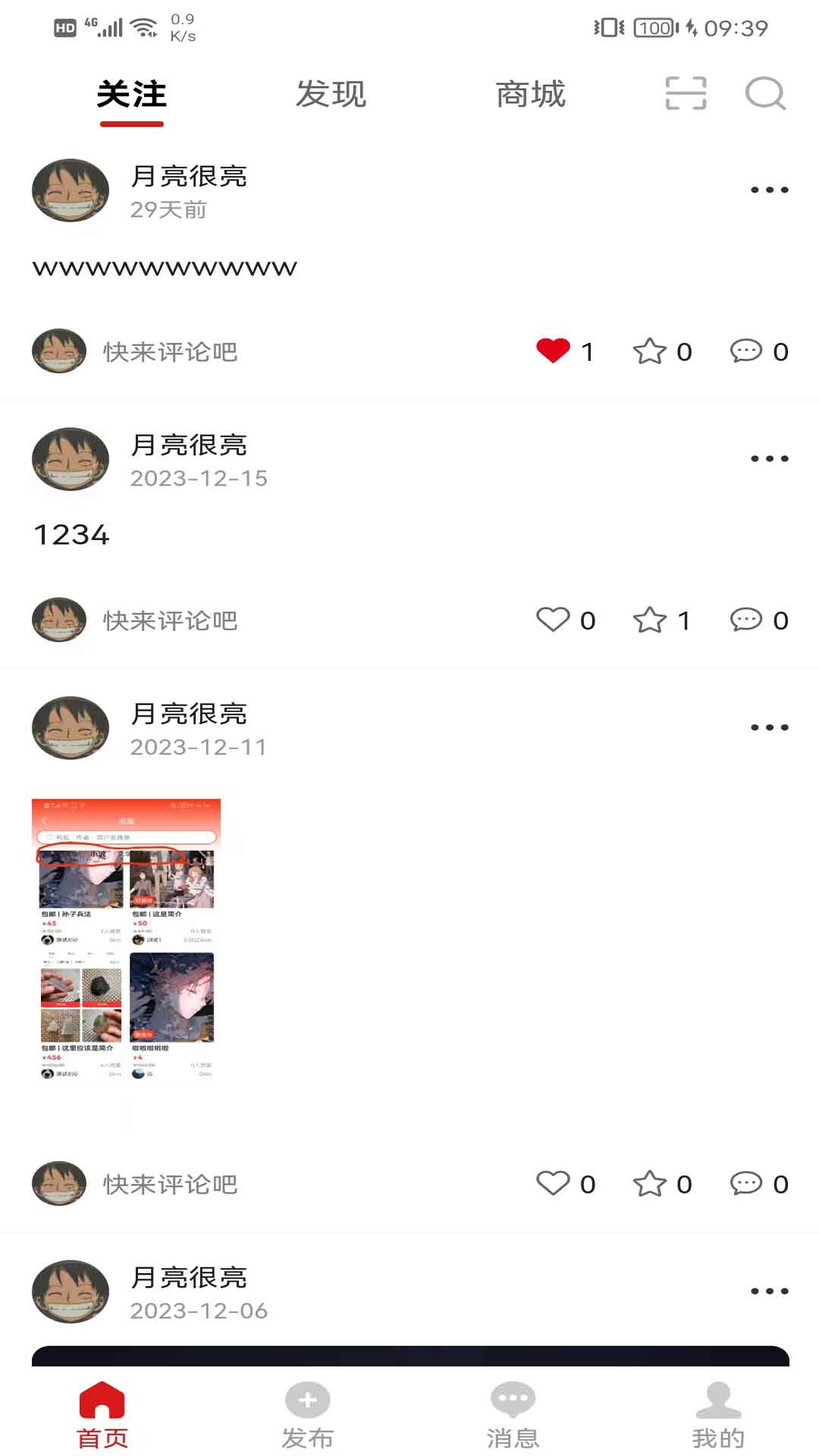The height and width of the screenshot is (1456, 819).
Task: Open more options on the 29天前 post
Action: [769, 190]
